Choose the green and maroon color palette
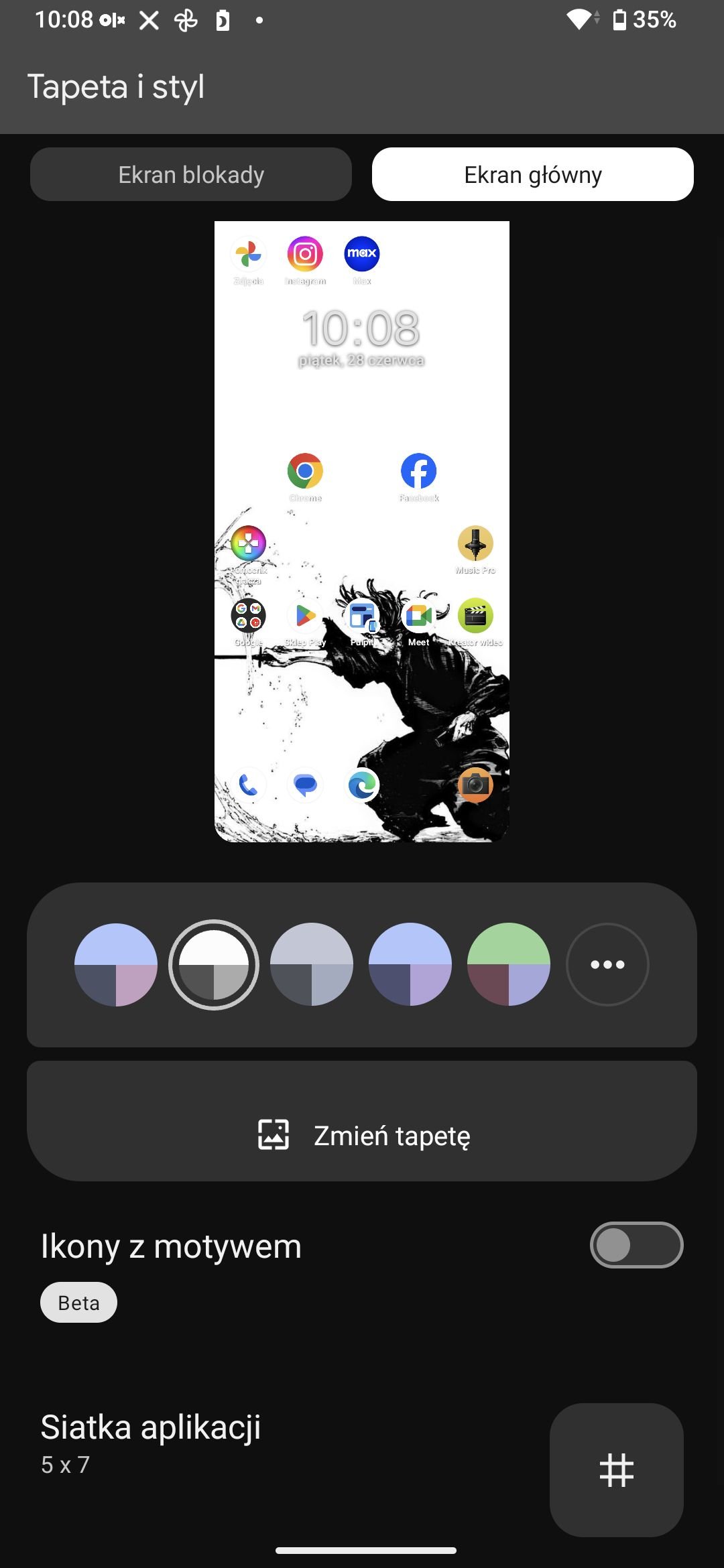Viewport: 724px width, 1568px height. click(509, 964)
